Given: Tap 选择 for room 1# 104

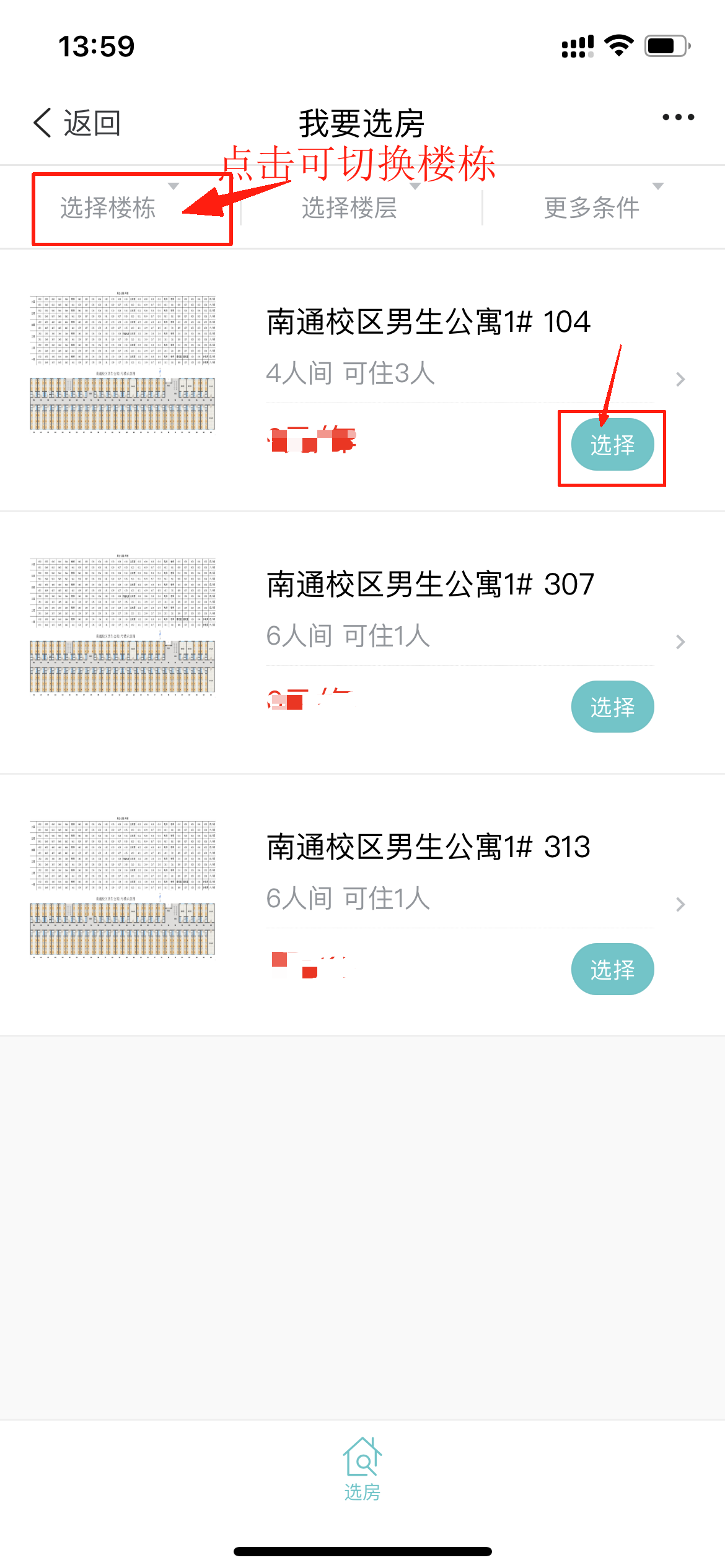Looking at the screenshot, I should tap(612, 445).
